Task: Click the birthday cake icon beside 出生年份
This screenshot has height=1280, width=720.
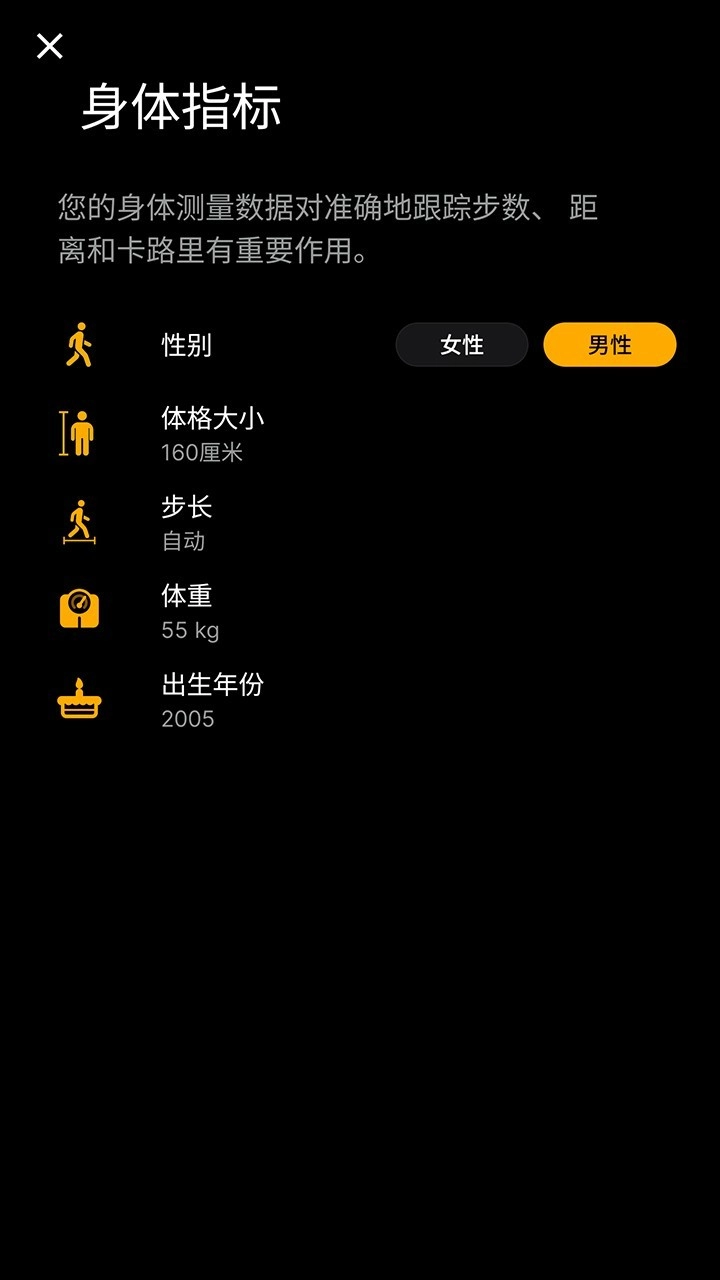Action: coord(80,699)
